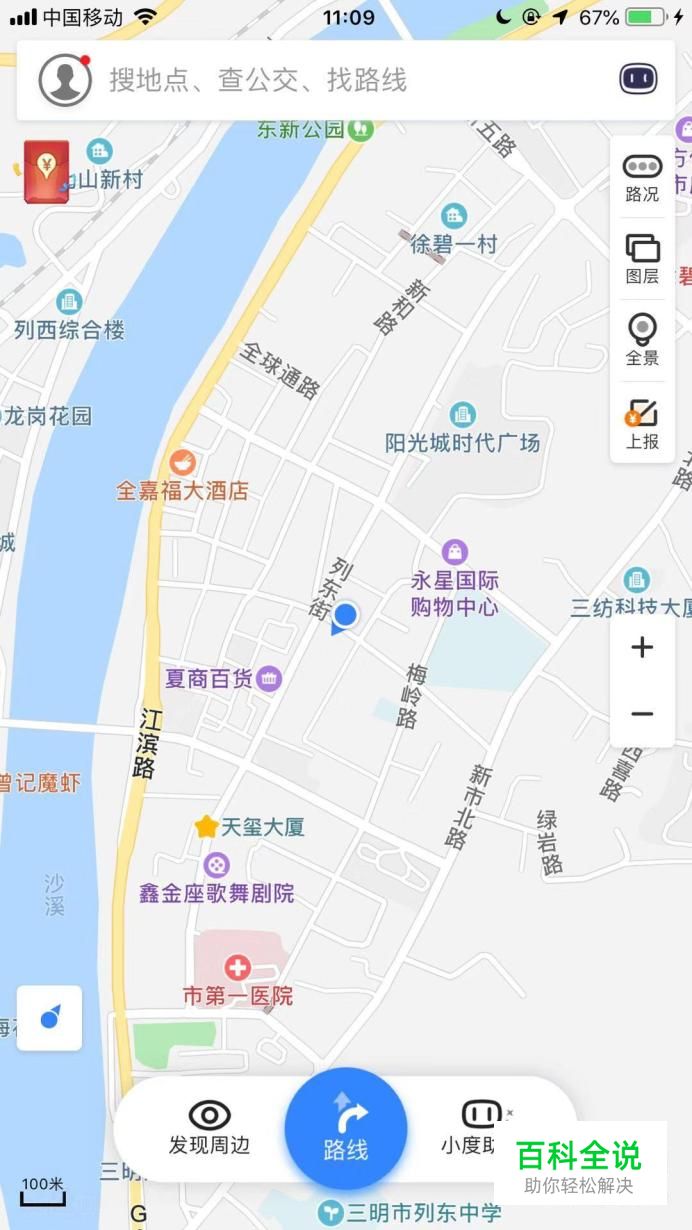This screenshot has width=692, height=1230.
Task: Zoom in with the plus button
Action: pos(642,648)
